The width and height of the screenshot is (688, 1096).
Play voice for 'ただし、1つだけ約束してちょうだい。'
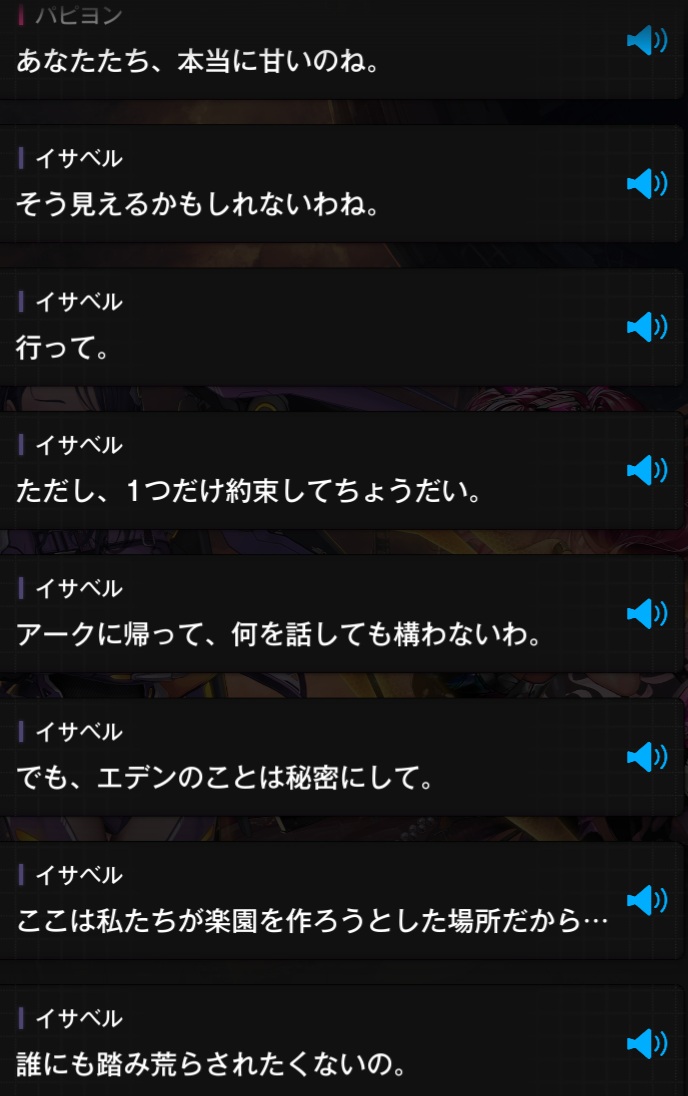pos(646,470)
